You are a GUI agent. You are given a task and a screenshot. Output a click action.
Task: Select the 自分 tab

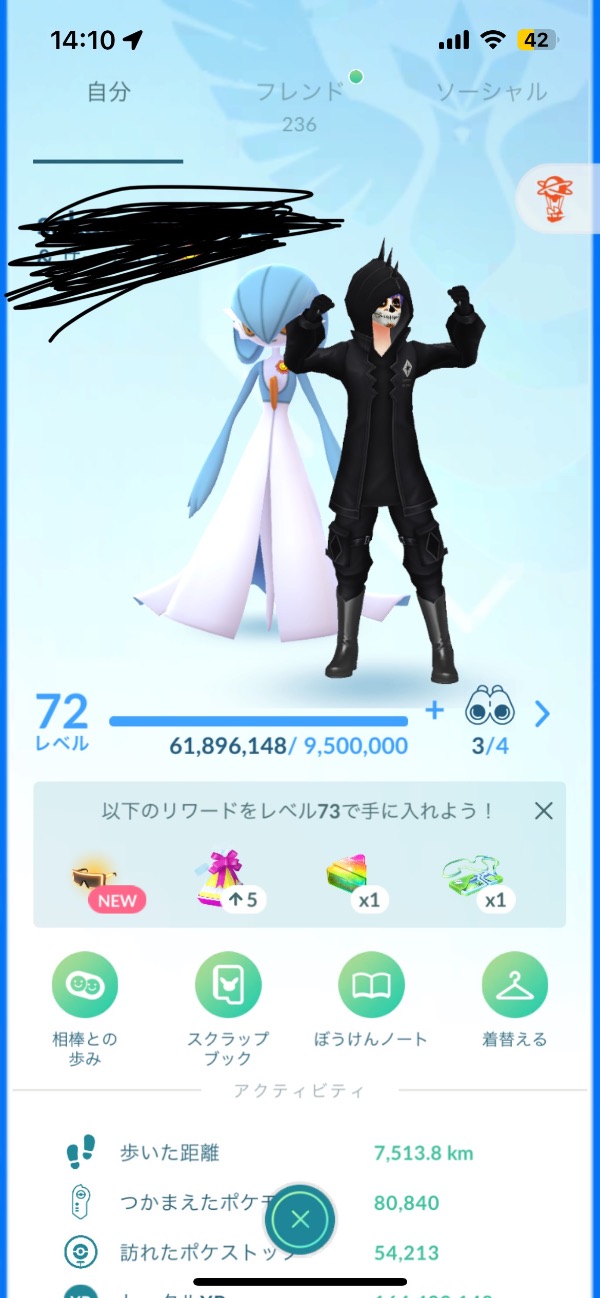(108, 93)
